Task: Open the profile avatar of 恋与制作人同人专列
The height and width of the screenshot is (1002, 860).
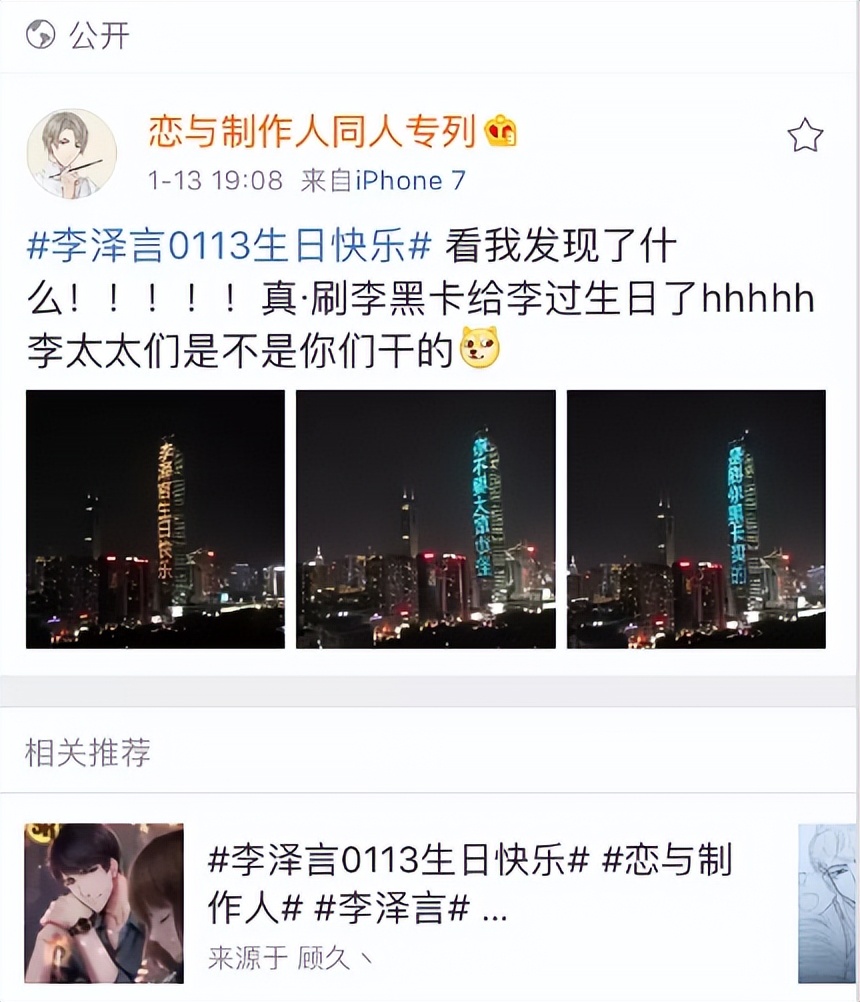Action: pyautogui.click(x=71, y=154)
